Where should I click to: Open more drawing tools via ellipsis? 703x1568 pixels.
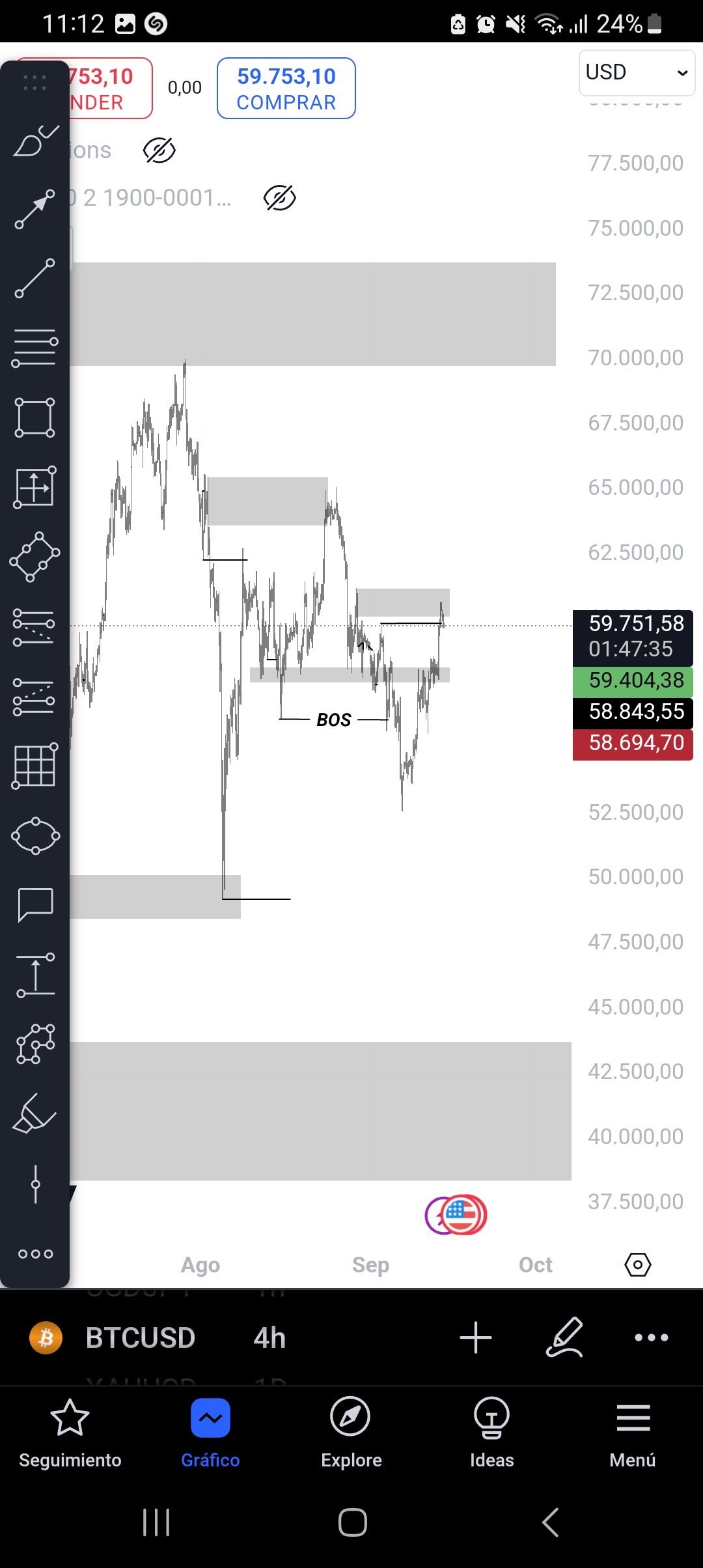35,1253
